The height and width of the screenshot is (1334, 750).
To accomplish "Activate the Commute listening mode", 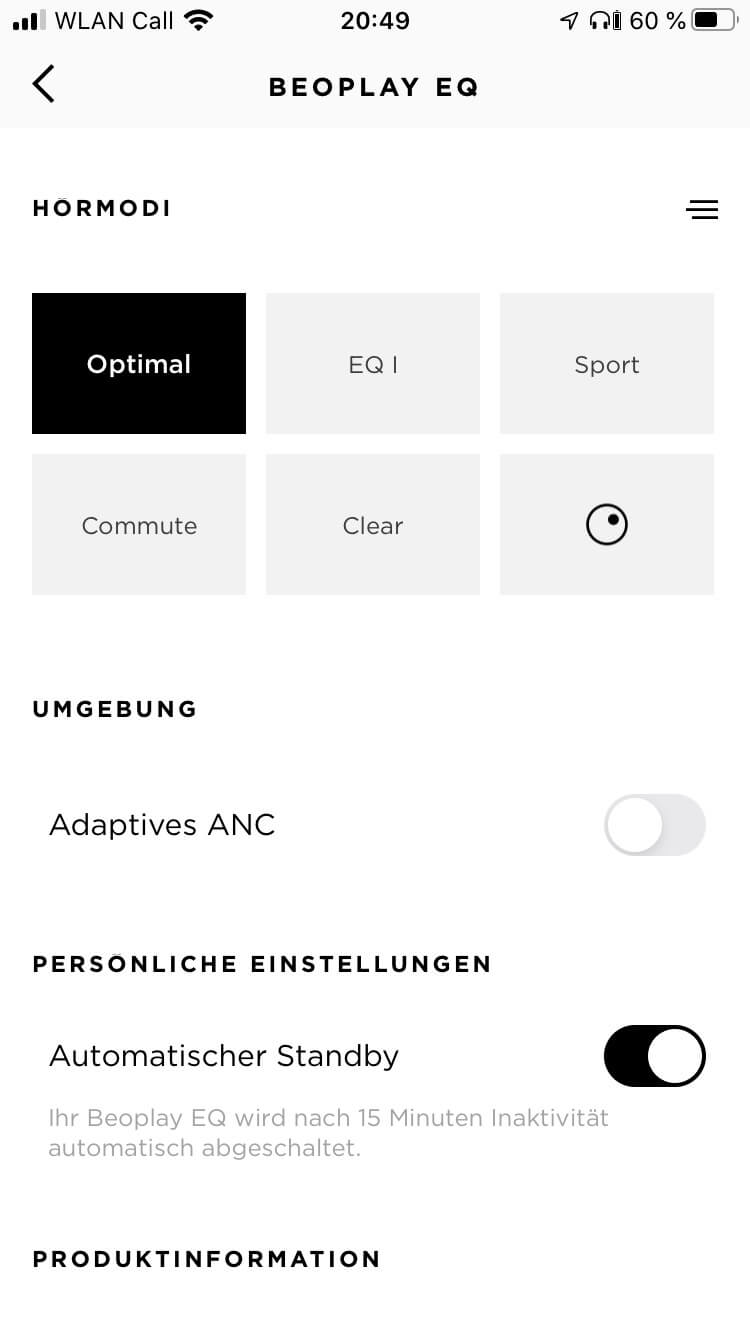I will [139, 525].
